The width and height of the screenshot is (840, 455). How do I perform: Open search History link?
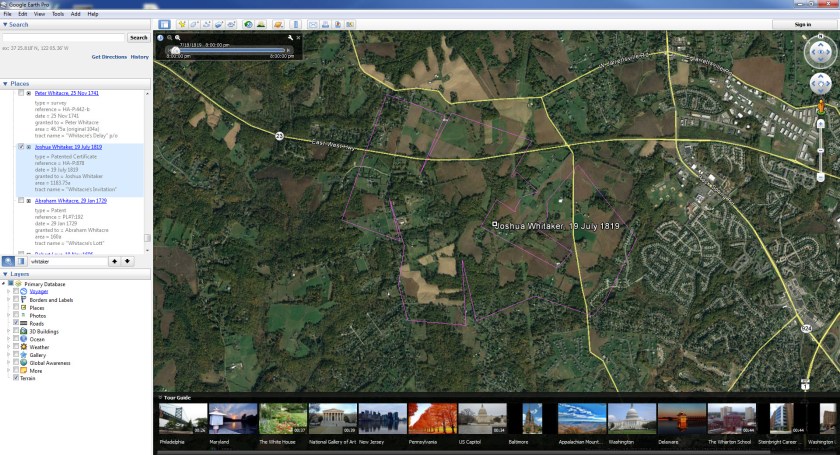tap(140, 57)
